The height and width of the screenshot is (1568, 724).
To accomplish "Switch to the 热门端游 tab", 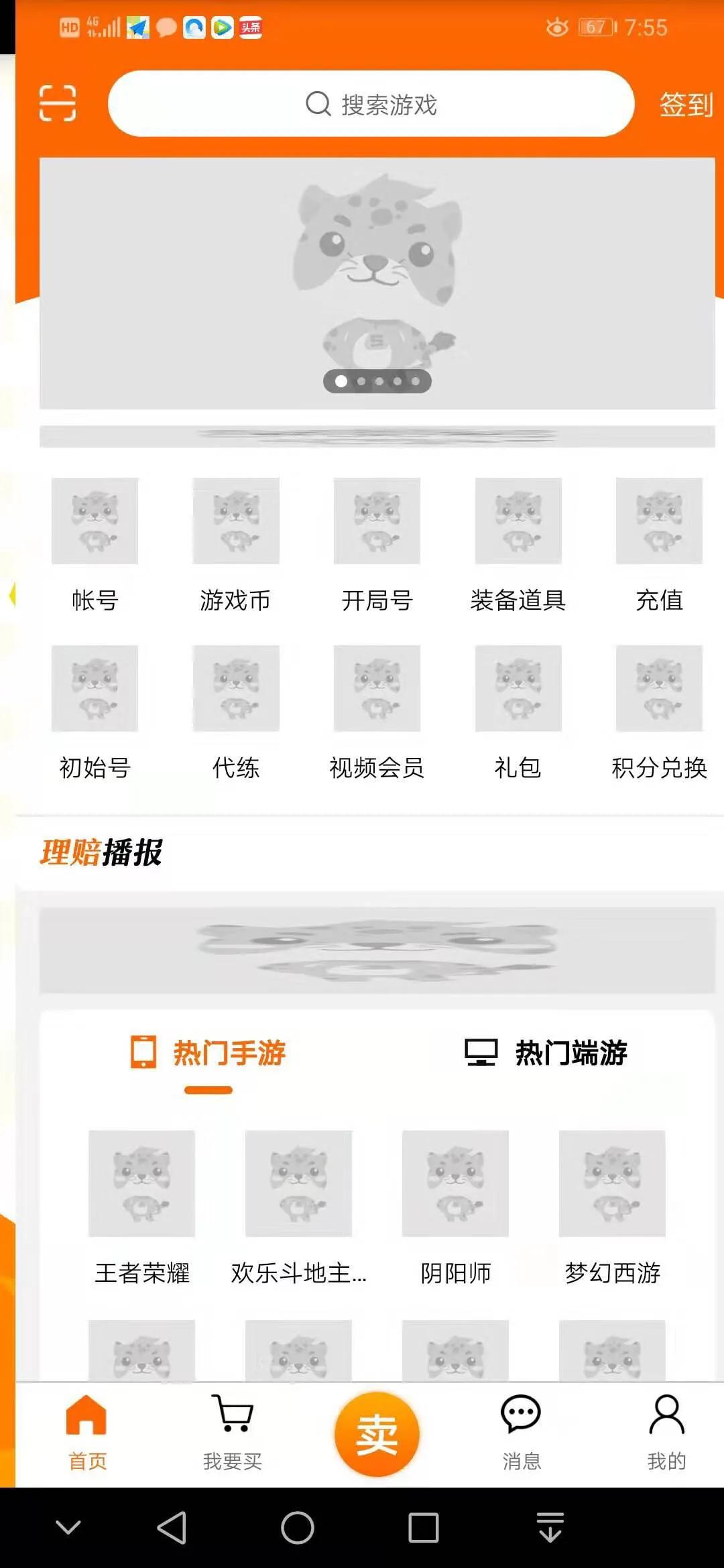I will pos(546,1053).
